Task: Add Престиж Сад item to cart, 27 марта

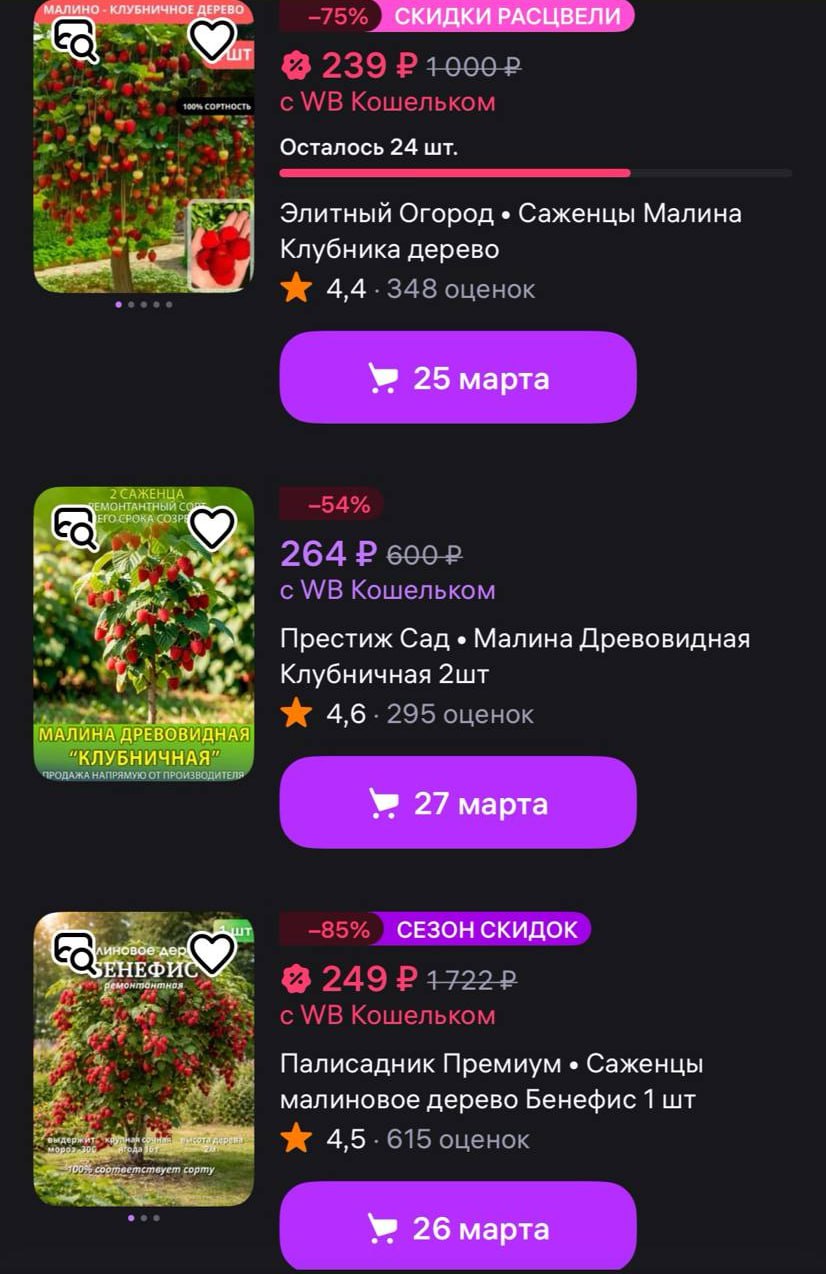Action: pos(457,803)
